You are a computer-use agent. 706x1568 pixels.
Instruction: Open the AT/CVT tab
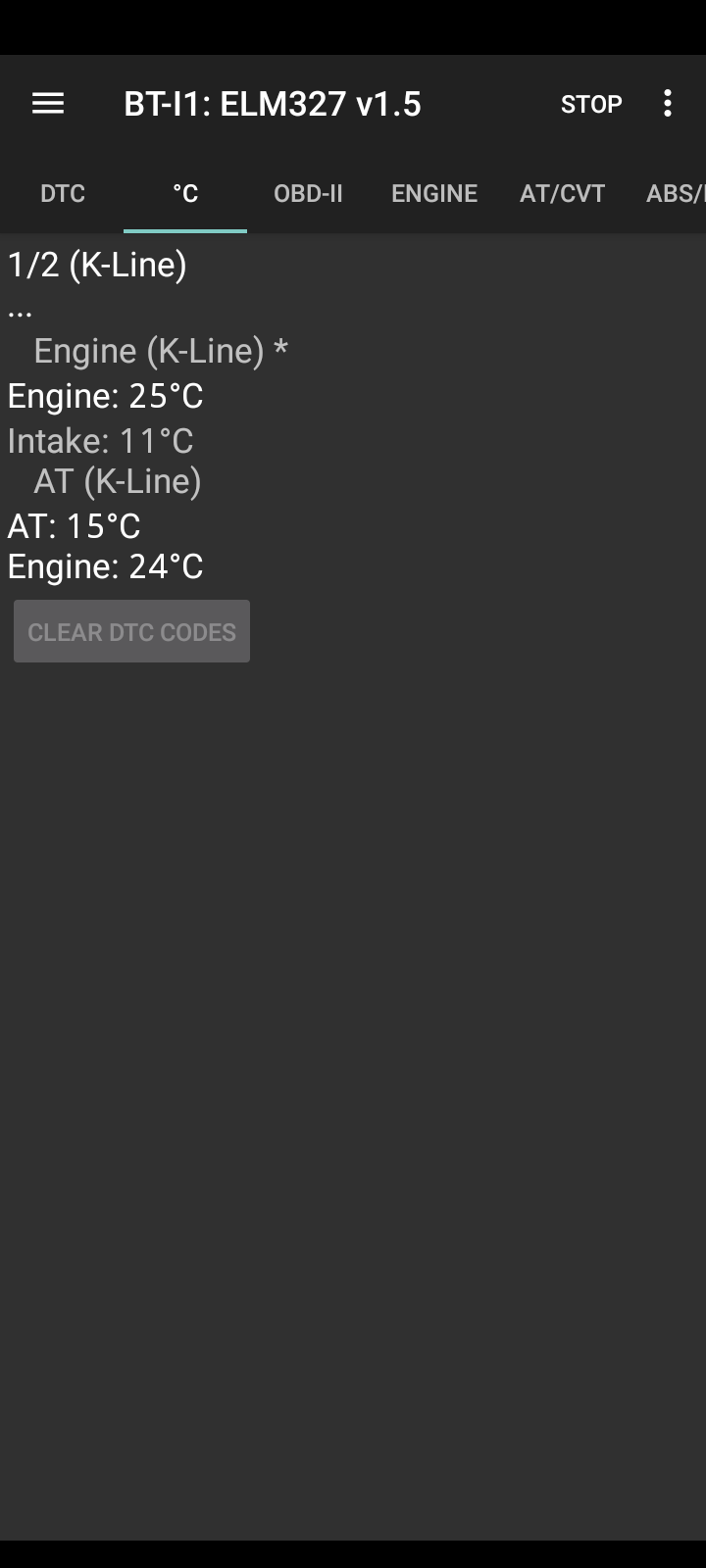pyautogui.click(x=562, y=193)
